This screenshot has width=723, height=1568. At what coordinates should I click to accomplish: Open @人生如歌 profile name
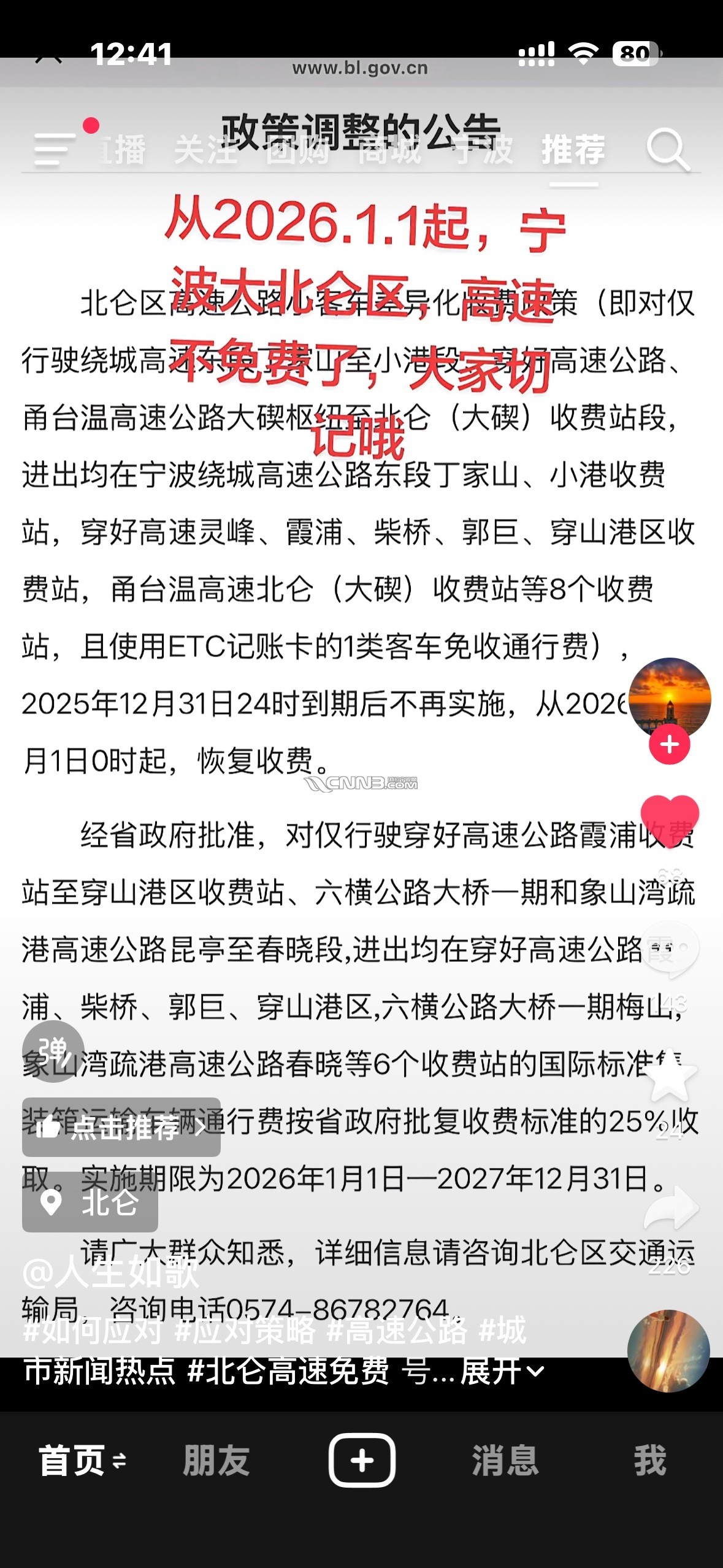click(111, 1272)
